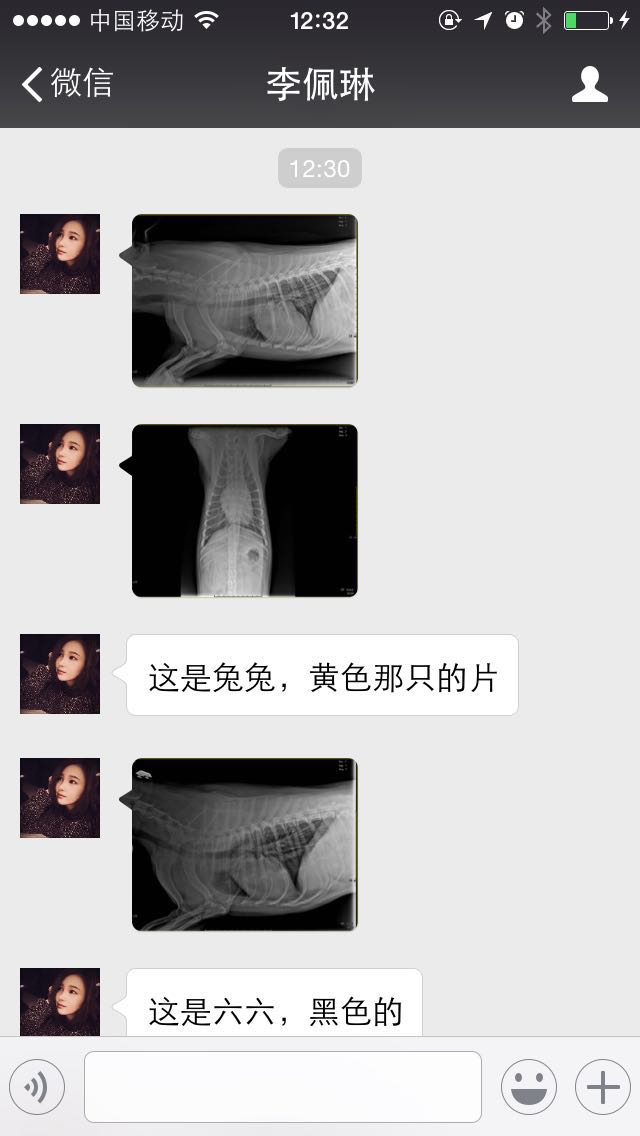Open the contact profile icon in header
640x1136 pixels.
(x=589, y=84)
